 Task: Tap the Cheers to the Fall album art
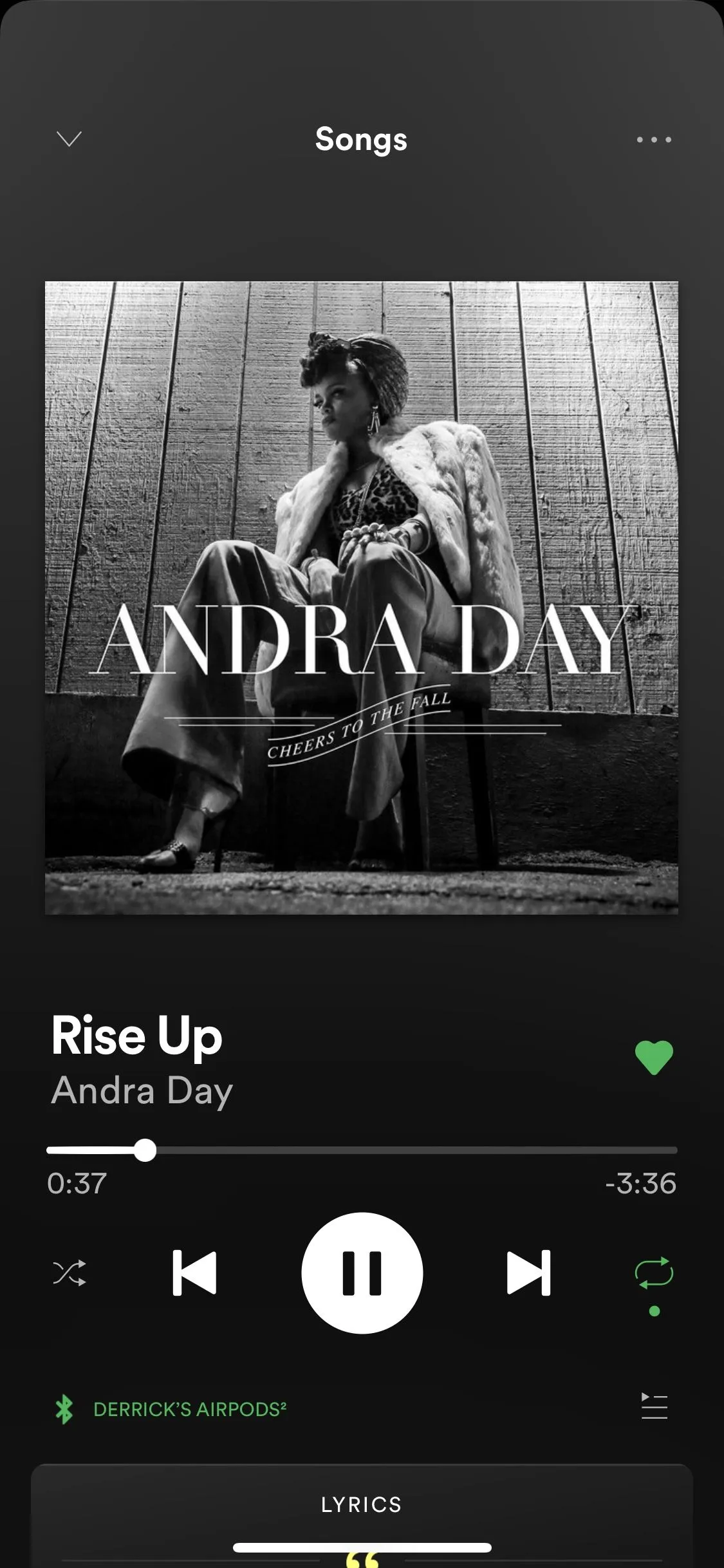tap(362, 597)
